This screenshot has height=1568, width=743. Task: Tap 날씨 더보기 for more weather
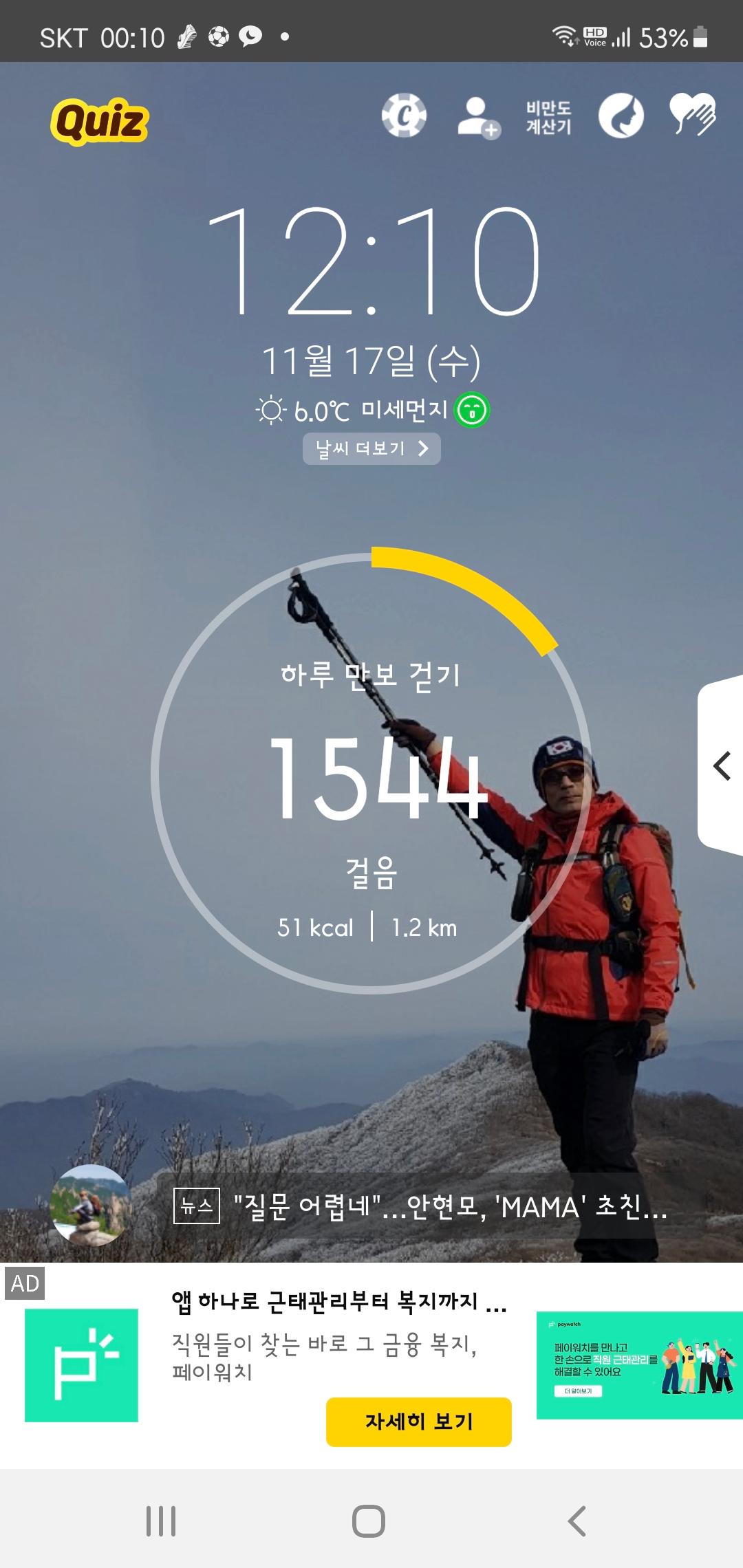371,448
